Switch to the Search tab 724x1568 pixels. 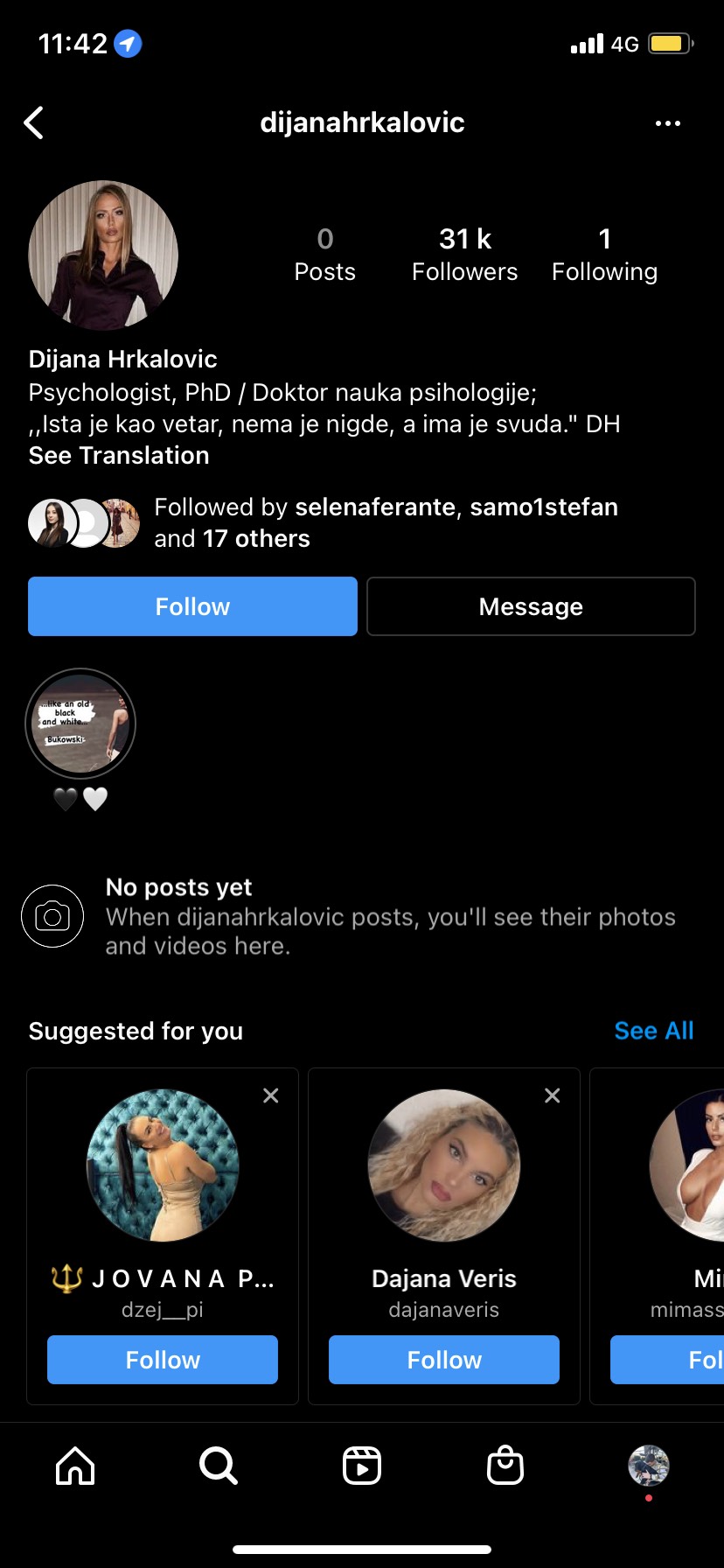(218, 1466)
